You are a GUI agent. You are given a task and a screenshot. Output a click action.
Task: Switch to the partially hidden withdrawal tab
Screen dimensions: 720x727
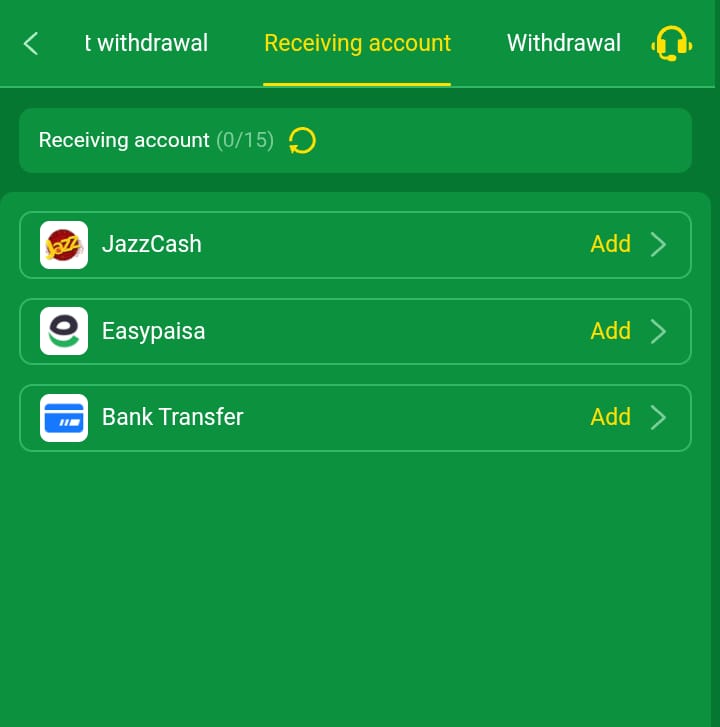(146, 43)
